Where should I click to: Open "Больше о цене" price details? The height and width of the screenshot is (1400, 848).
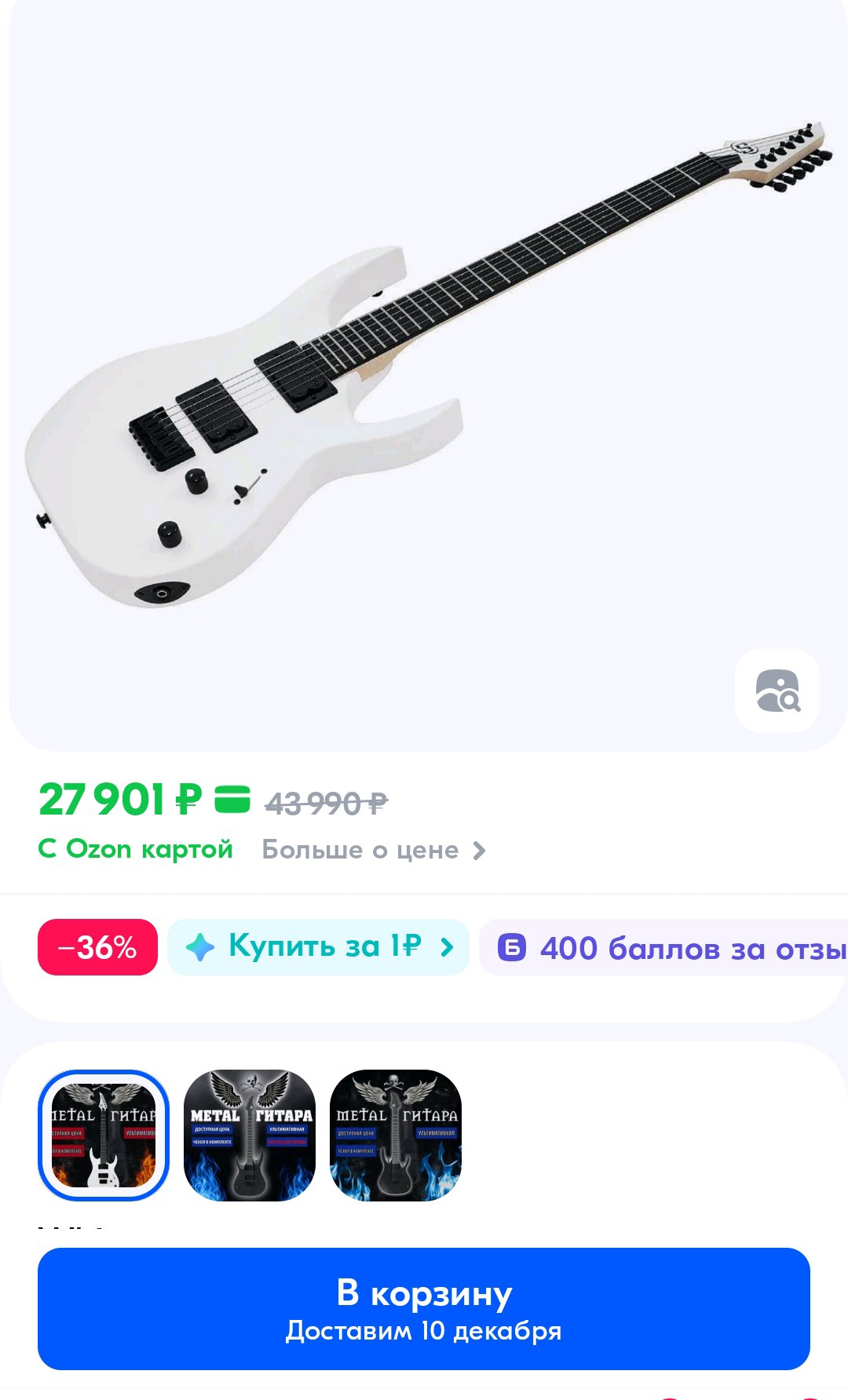374,850
